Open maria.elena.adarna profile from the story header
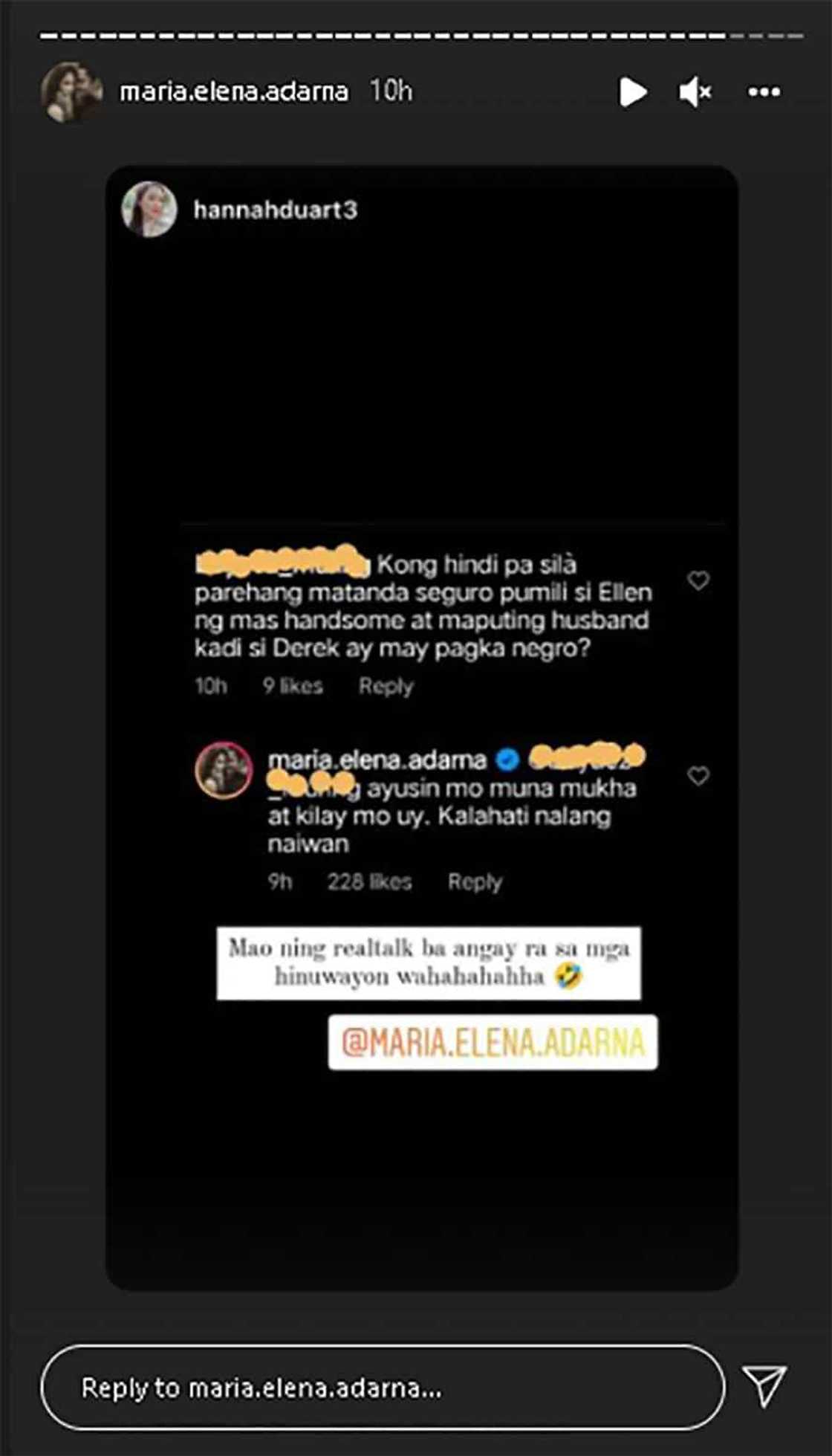This screenshot has width=832, height=1456. [233, 92]
